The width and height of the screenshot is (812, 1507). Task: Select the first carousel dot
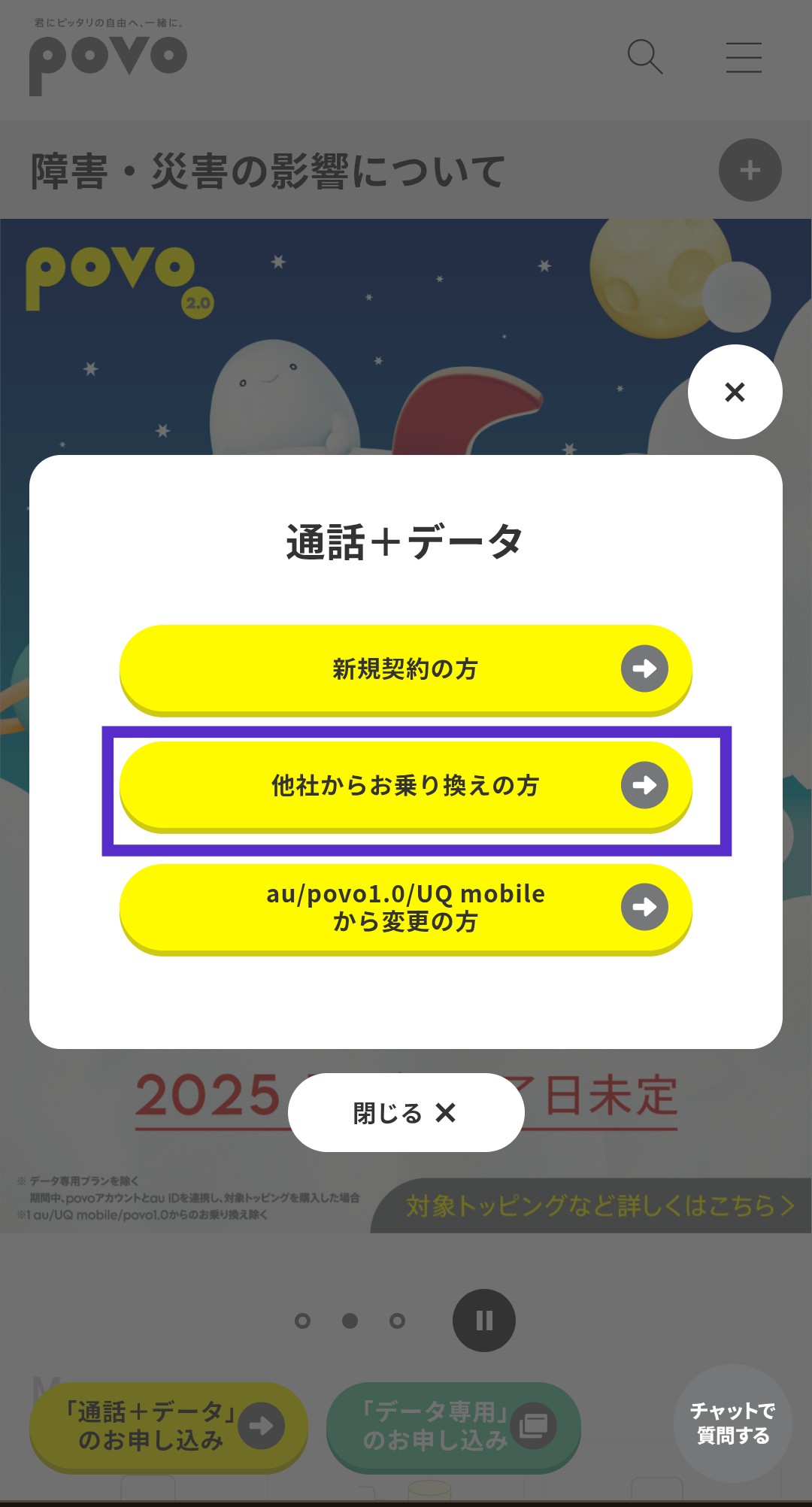(304, 1321)
